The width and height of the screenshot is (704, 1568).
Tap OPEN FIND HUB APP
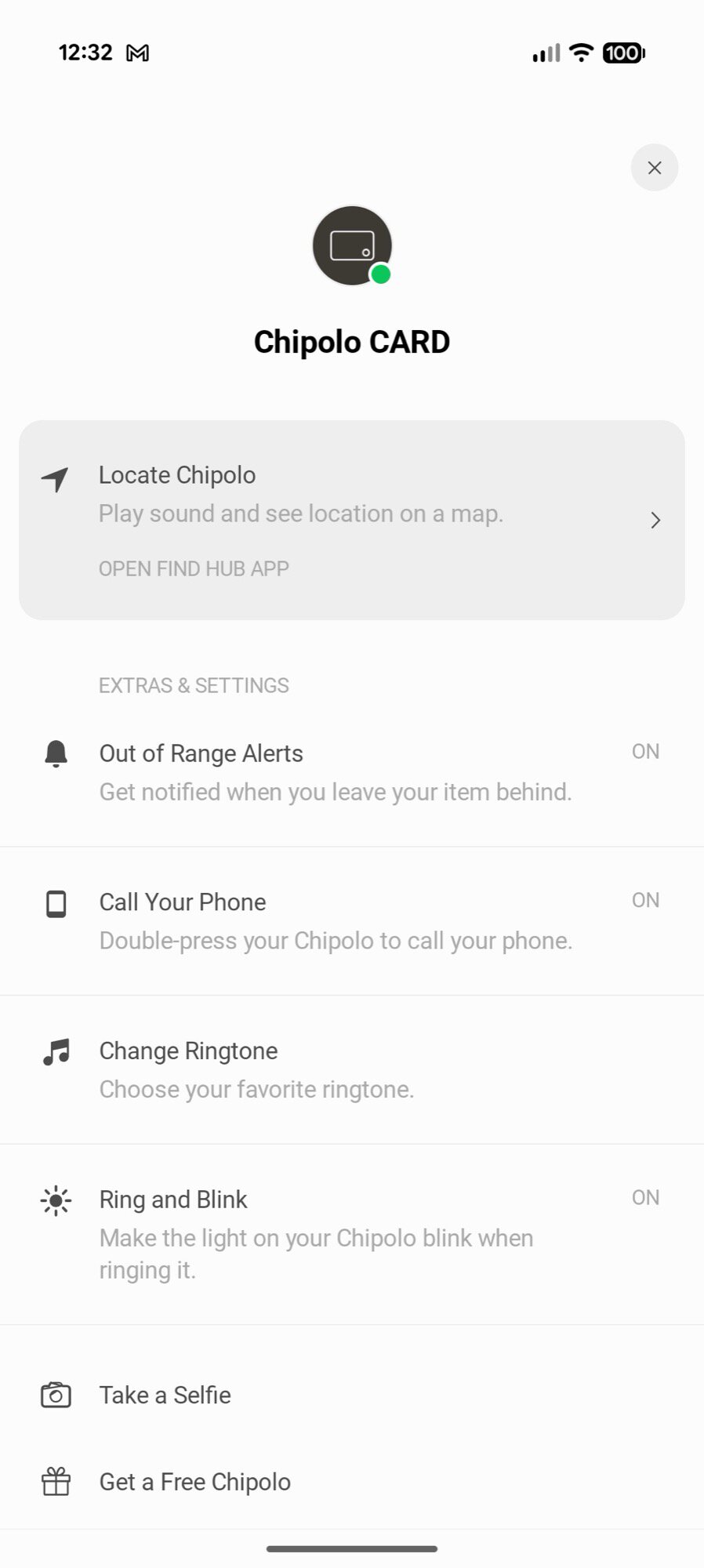tap(194, 568)
